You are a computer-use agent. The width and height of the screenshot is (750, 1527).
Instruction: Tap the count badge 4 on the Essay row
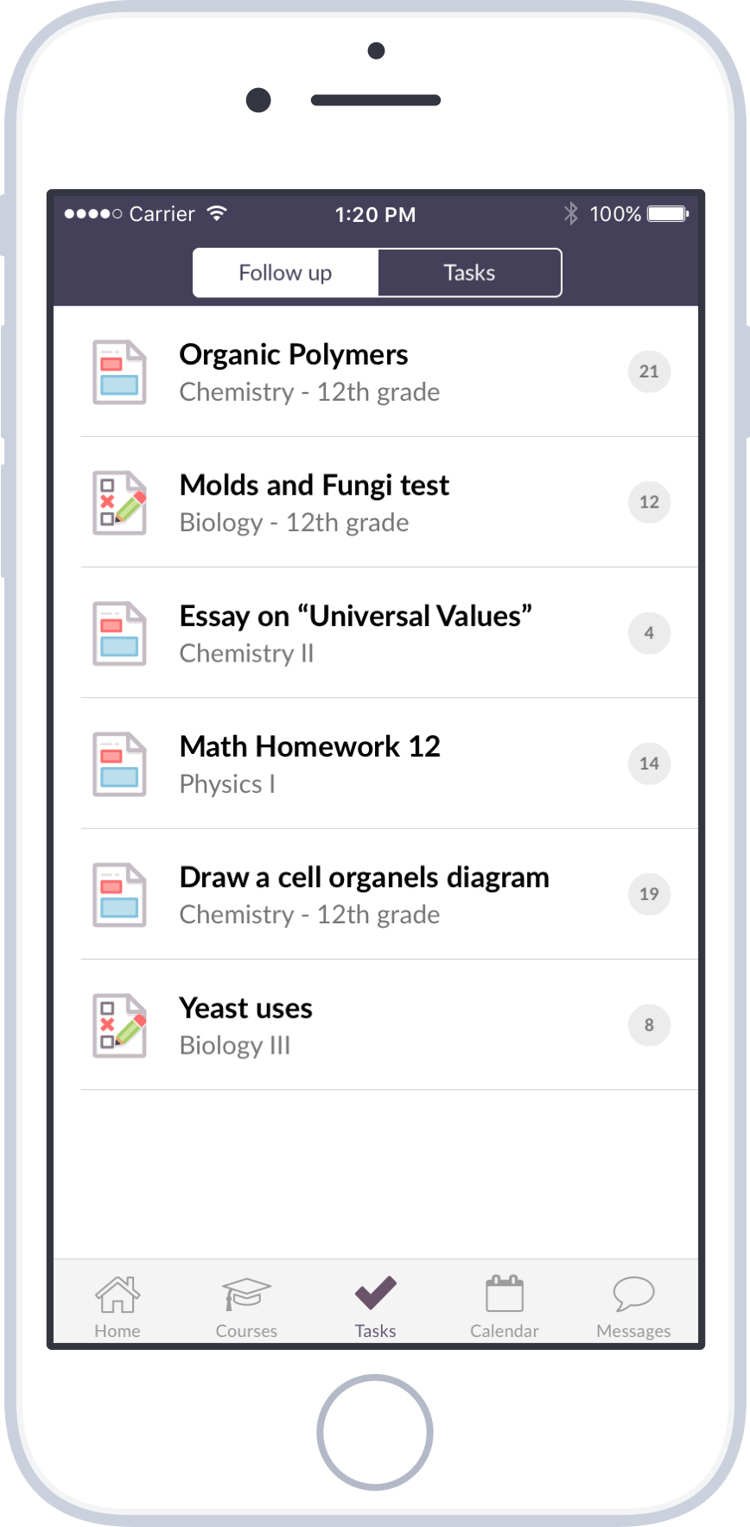[x=649, y=632]
